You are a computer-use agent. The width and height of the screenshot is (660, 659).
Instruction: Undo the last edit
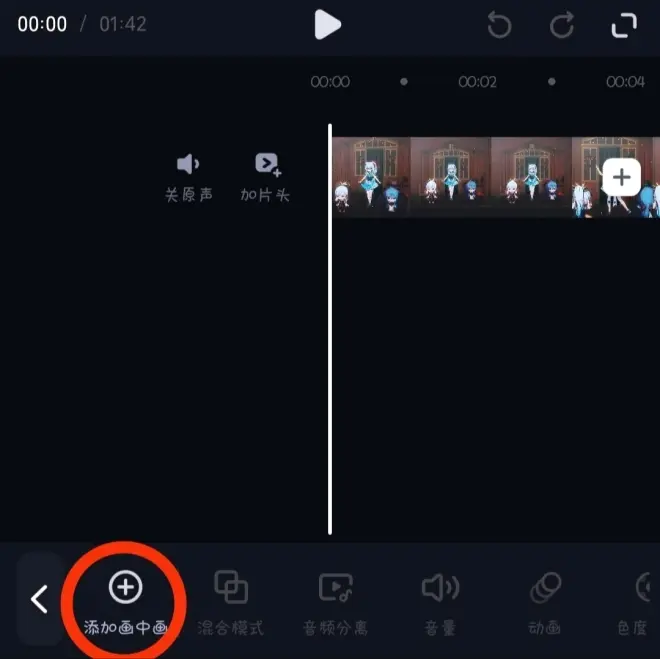click(499, 25)
